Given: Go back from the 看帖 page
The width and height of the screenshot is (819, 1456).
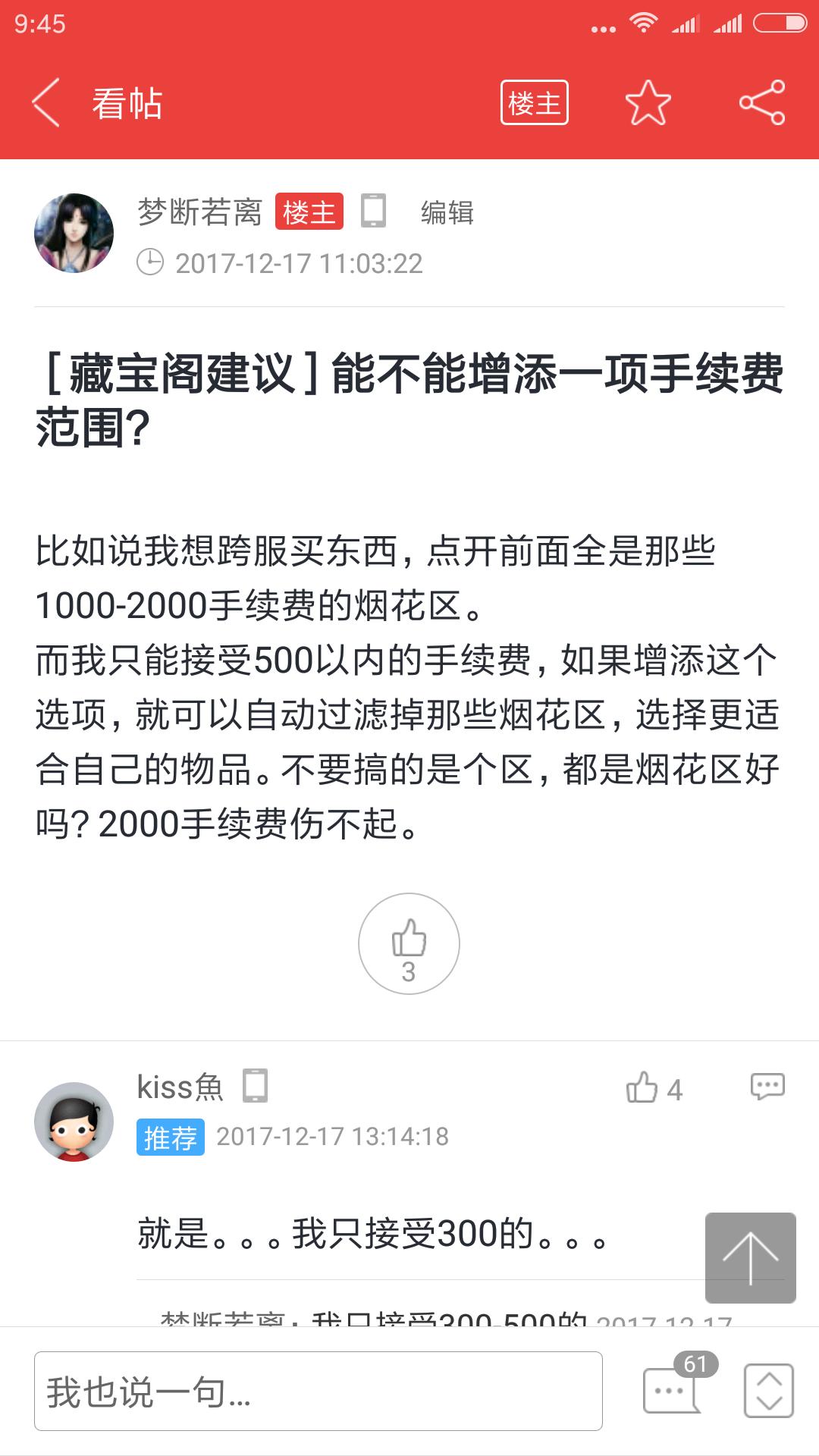Looking at the screenshot, I should click(47, 103).
